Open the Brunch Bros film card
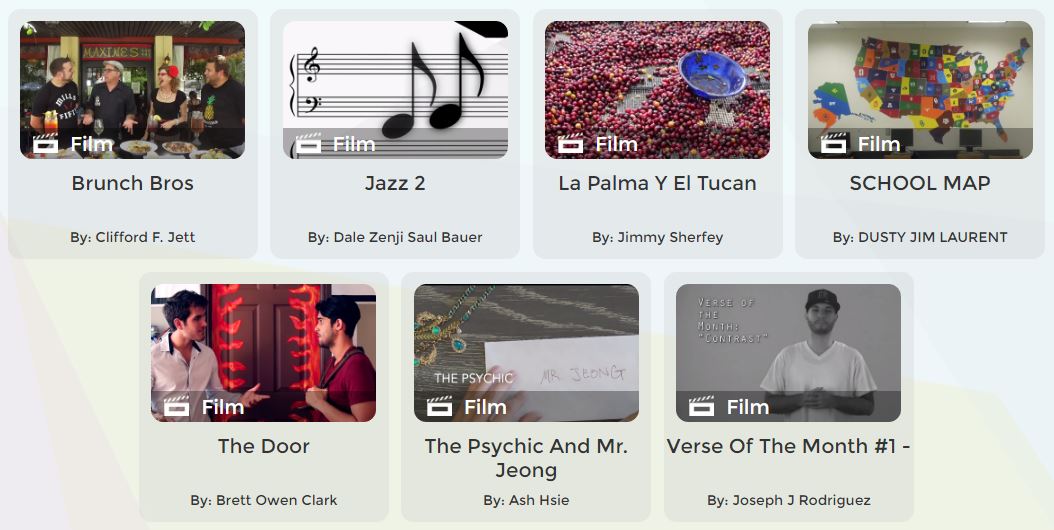The height and width of the screenshot is (530, 1054). (x=132, y=90)
